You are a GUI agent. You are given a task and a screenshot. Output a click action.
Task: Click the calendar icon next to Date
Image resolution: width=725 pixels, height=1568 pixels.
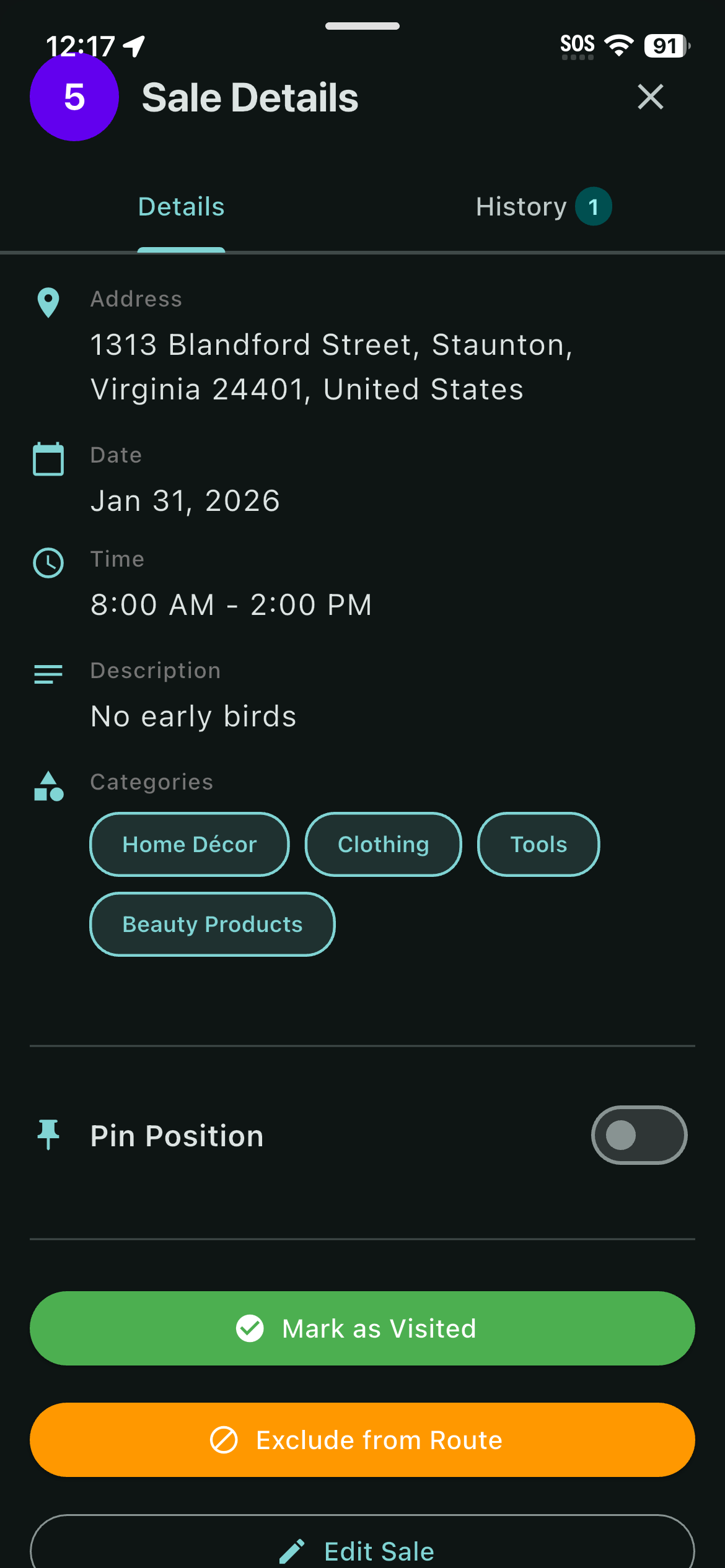pyautogui.click(x=48, y=459)
